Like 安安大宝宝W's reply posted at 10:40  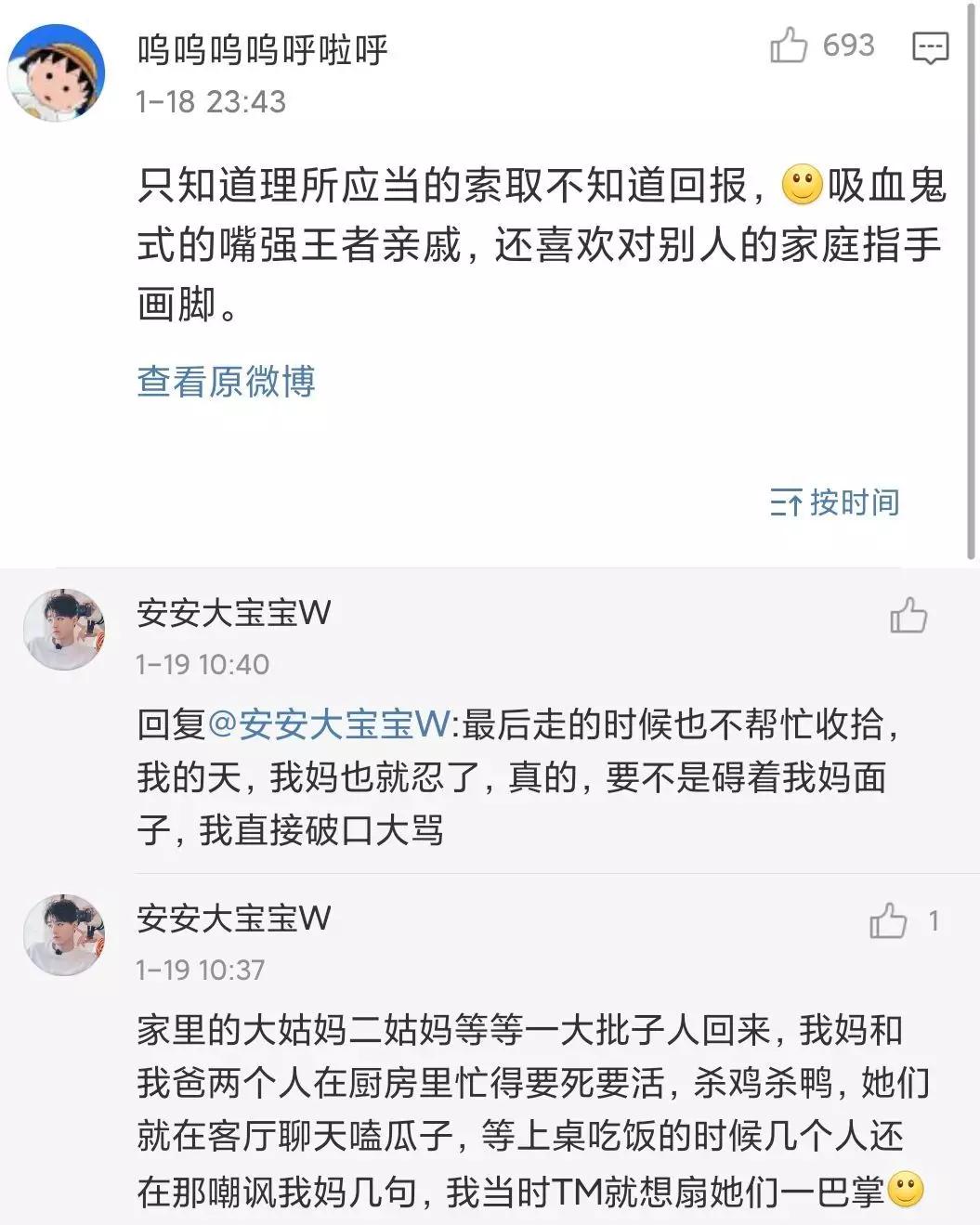(908, 617)
